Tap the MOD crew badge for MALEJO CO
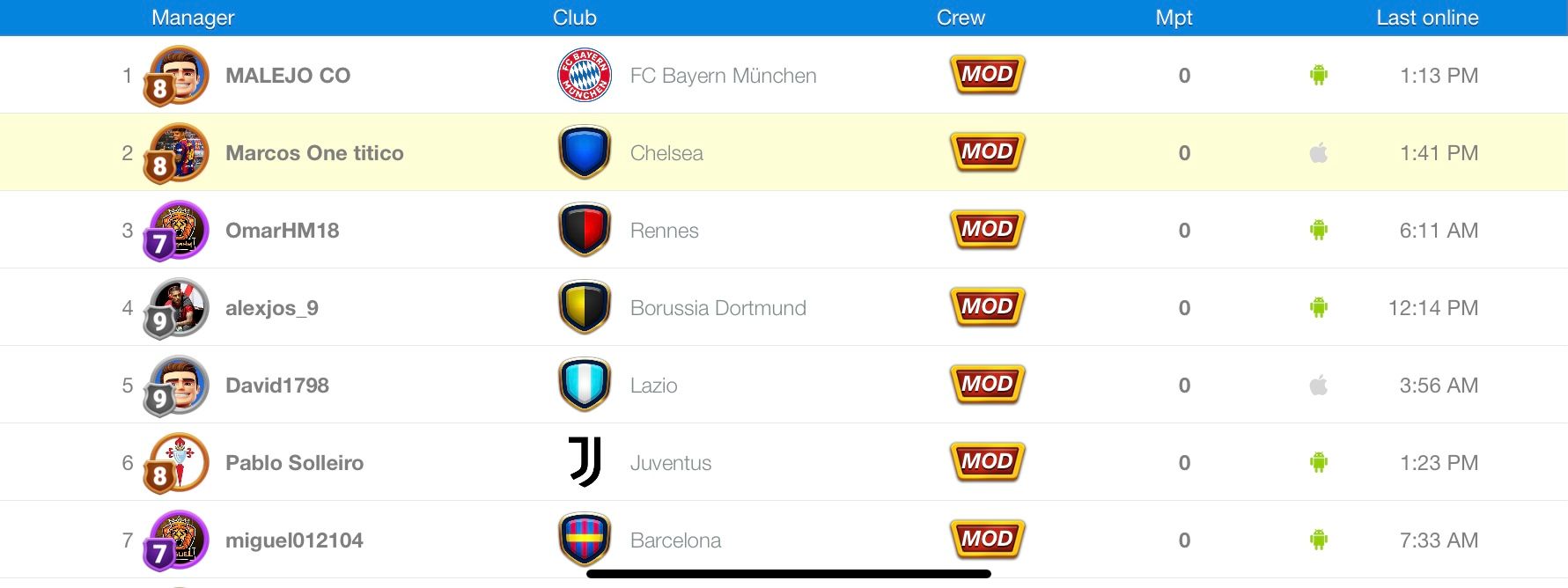The image size is (1568, 588). coord(987,75)
